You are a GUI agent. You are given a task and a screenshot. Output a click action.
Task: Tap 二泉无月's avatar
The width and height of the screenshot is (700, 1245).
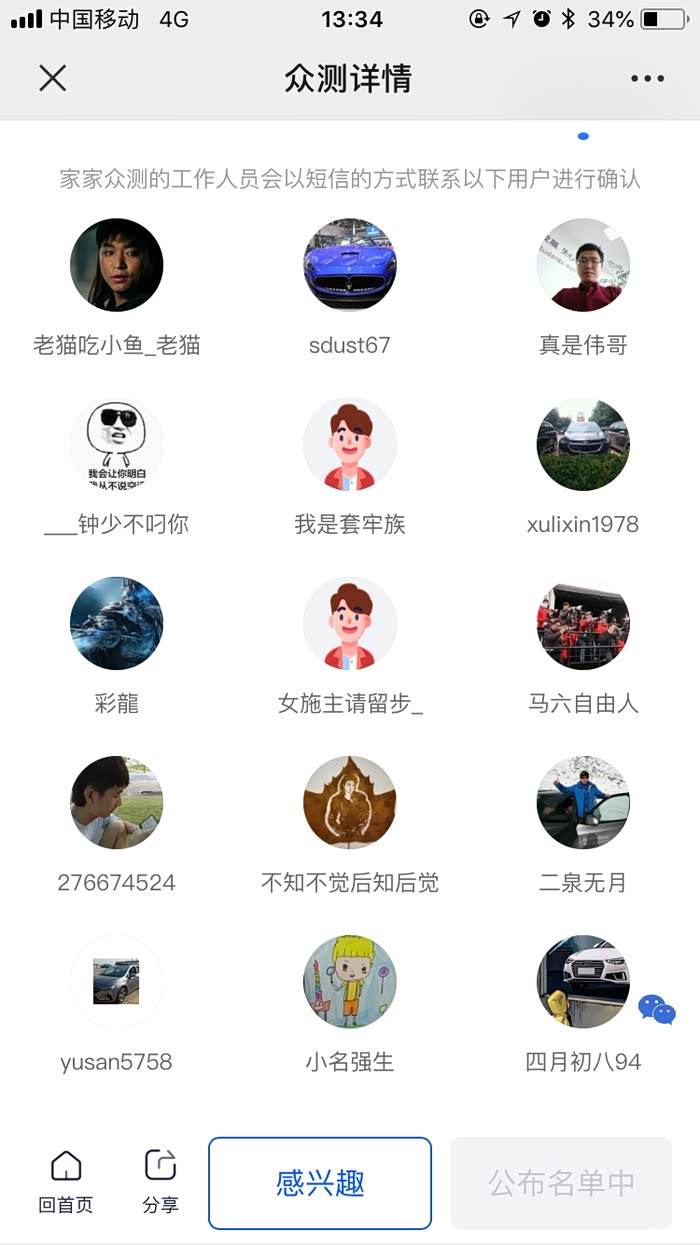click(x=583, y=802)
